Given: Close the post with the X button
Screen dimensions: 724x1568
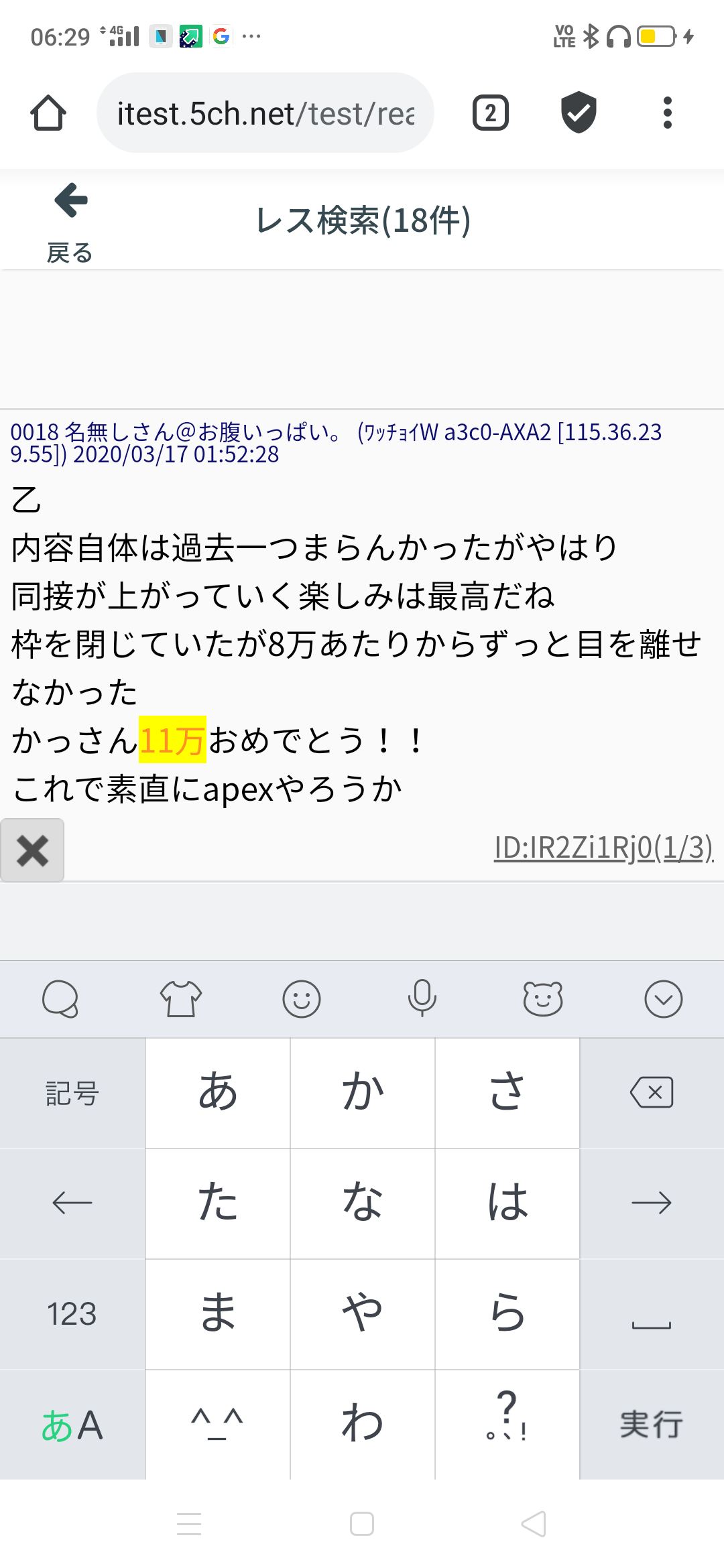Looking at the screenshot, I should click(32, 850).
